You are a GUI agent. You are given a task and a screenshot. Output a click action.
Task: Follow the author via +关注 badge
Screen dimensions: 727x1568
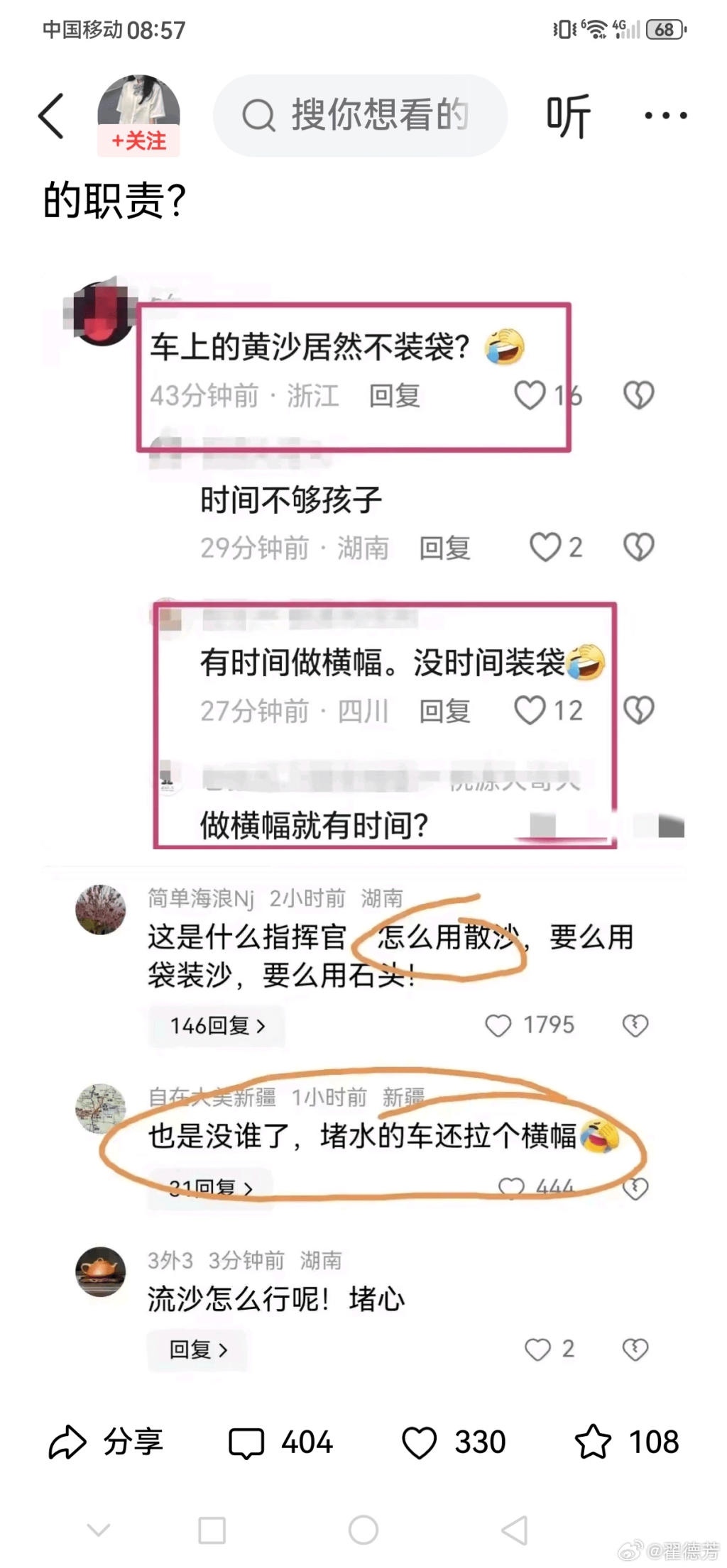[x=138, y=140]
